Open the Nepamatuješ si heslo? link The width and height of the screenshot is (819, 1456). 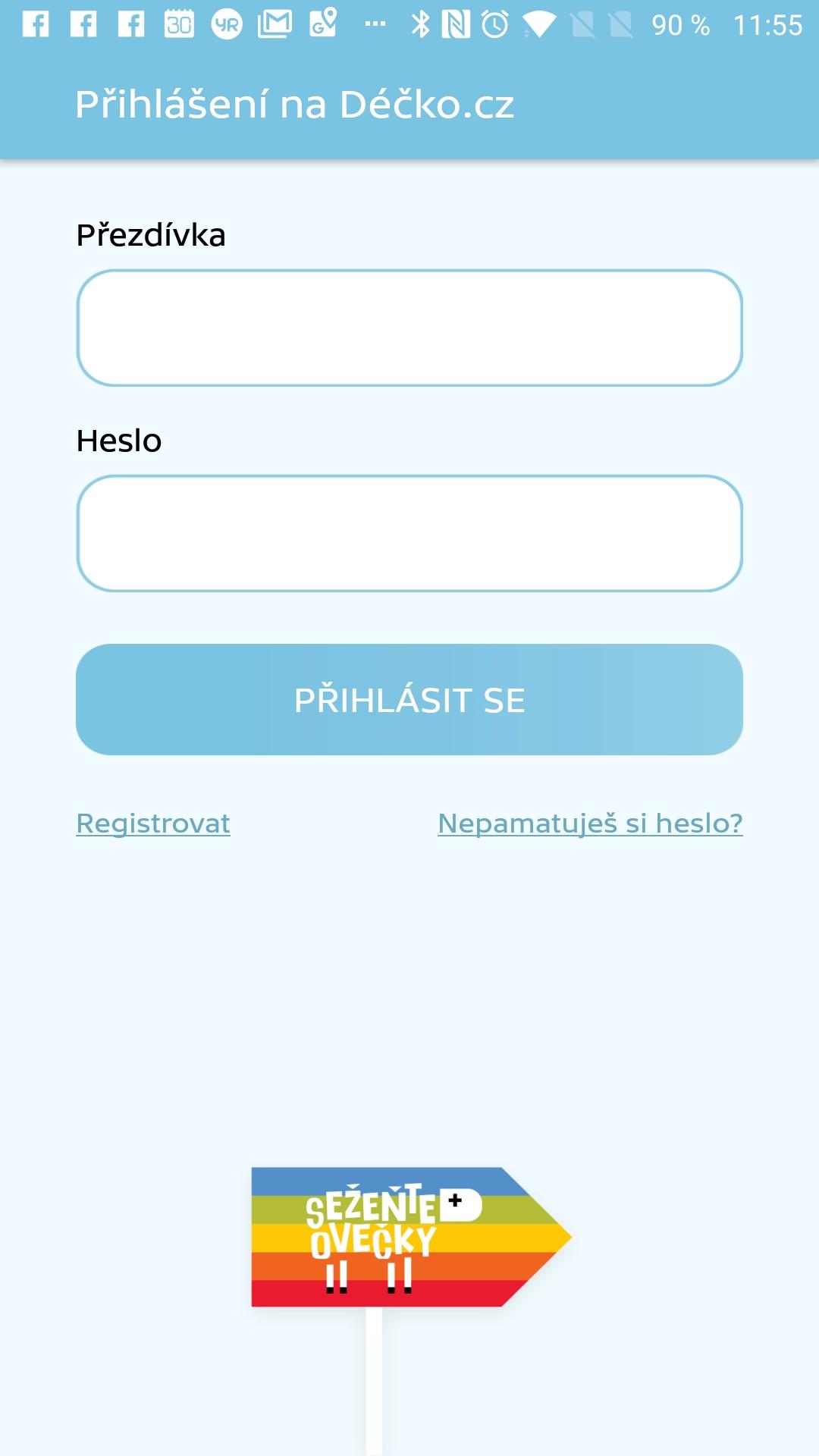tap(590, 824)
